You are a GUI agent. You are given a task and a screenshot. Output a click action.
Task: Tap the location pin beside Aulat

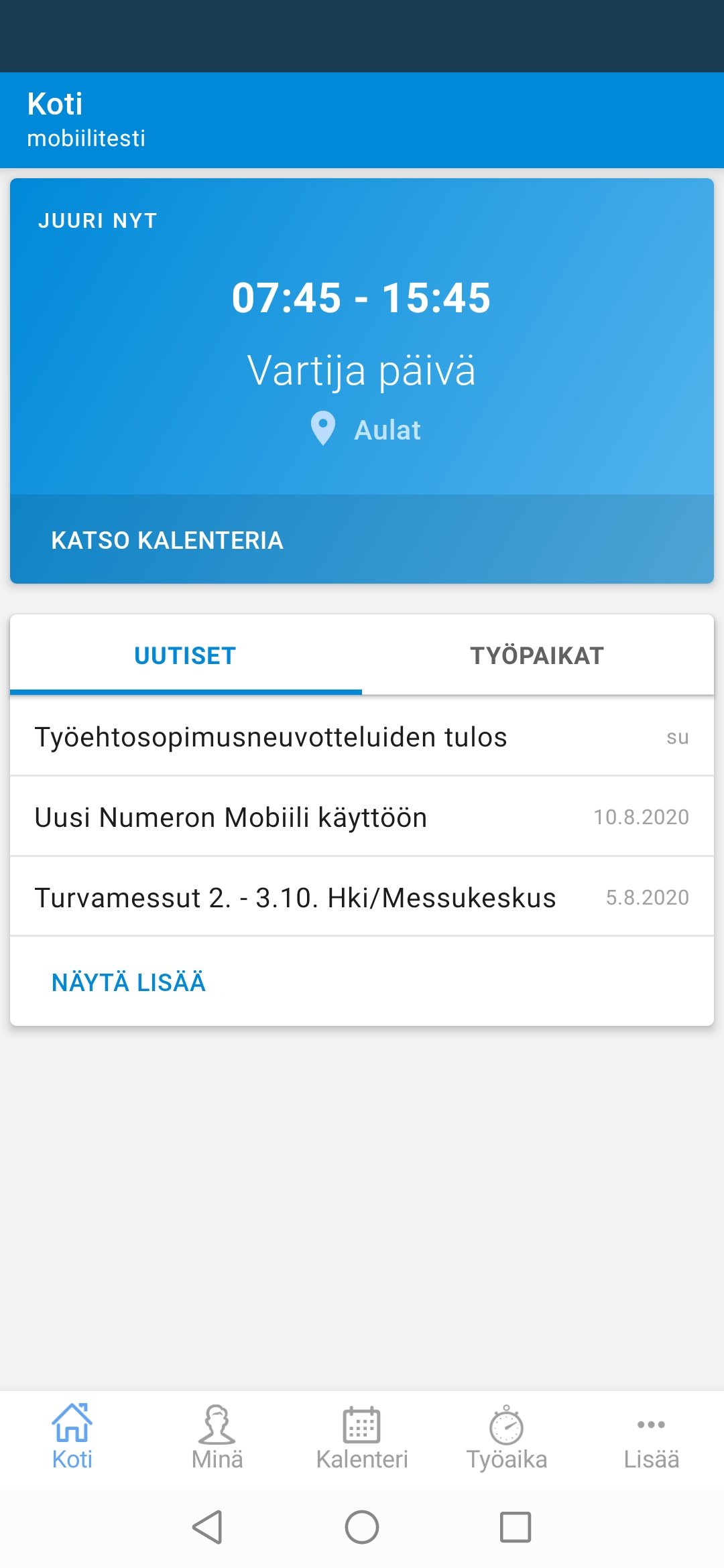tap(322, 427)
